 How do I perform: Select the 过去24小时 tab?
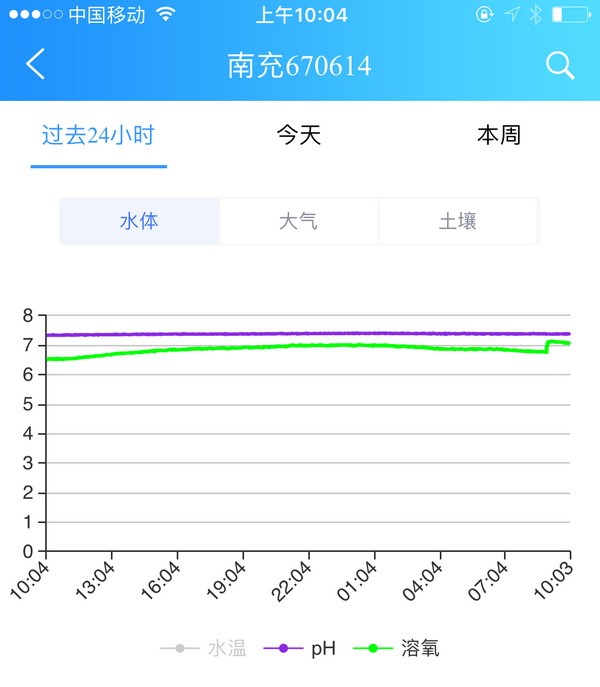click(x=98, y=135)
